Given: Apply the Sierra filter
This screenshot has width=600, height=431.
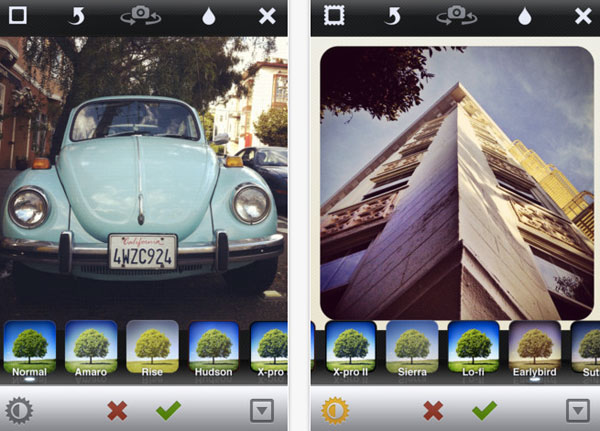Looking at the screenshot, I should pyautogui.click(x=412, y=348).
